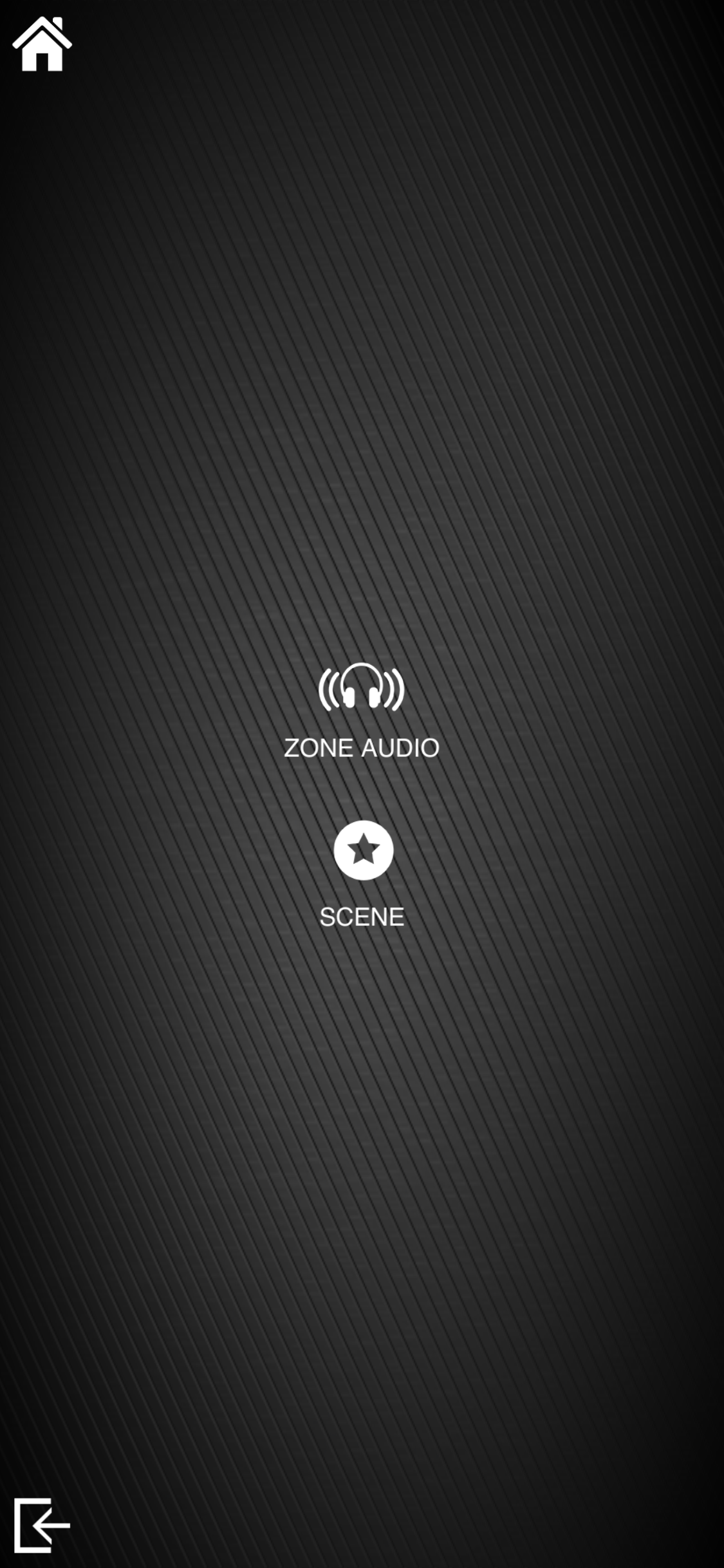Go to the home screen icon

coord(42,44)
